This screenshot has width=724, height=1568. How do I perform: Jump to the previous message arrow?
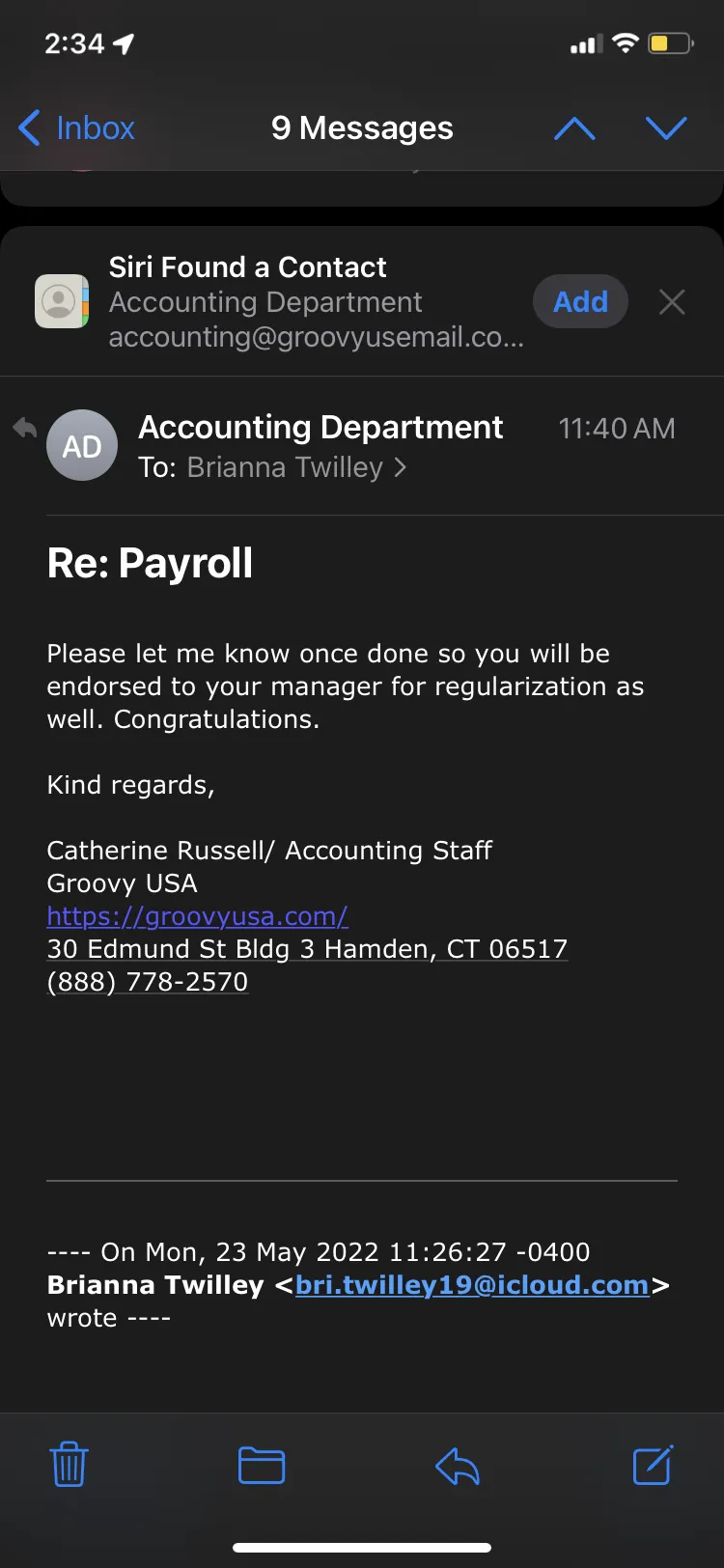574,128
